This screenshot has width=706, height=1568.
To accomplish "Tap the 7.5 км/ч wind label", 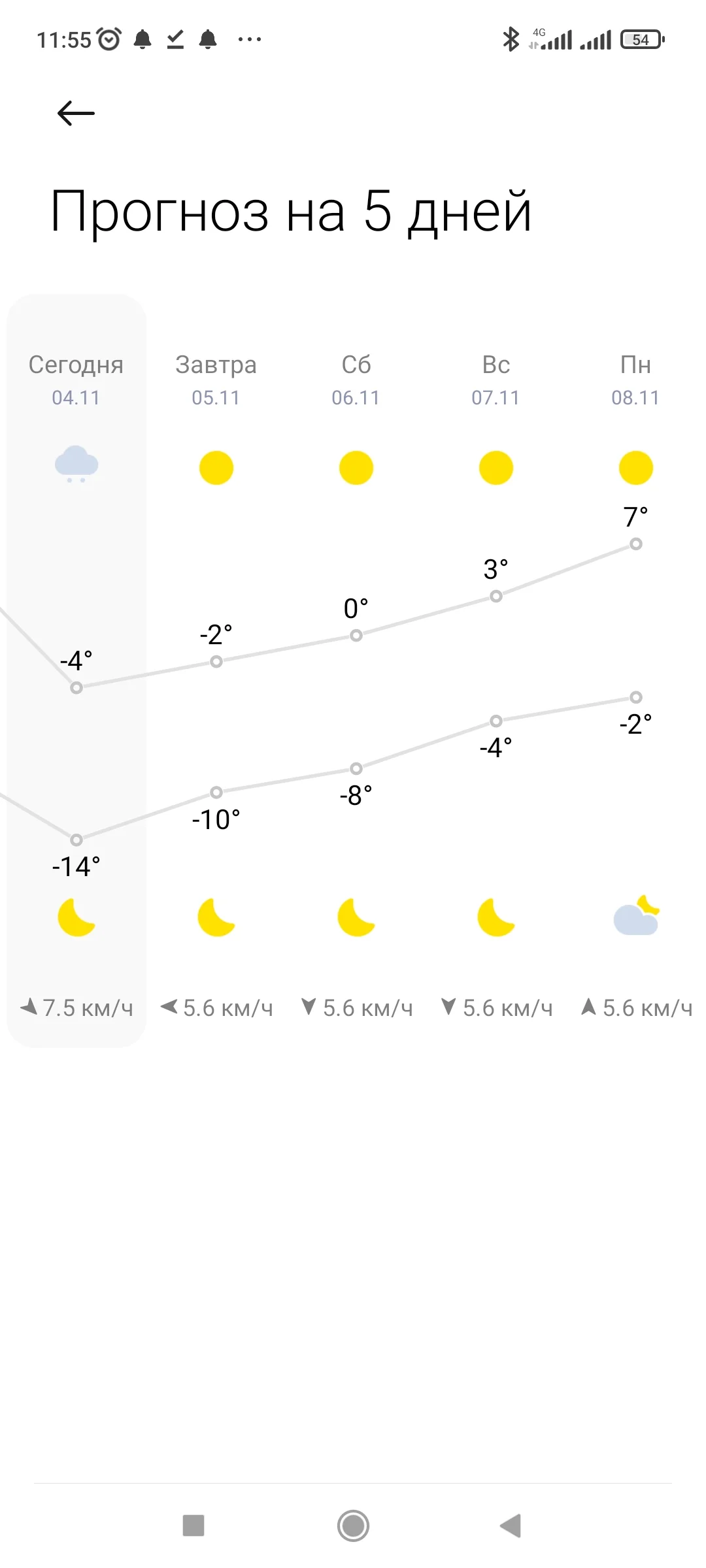I will (x=76, y=1007).
